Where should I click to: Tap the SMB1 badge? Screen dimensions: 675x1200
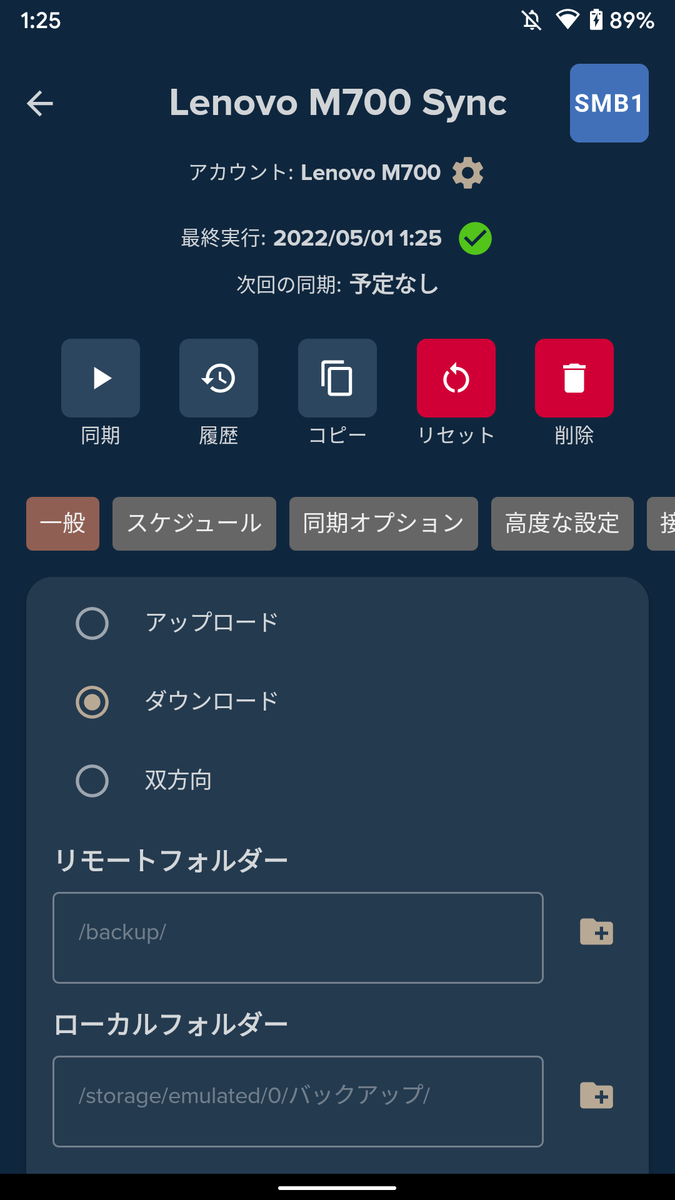point(609,103)
